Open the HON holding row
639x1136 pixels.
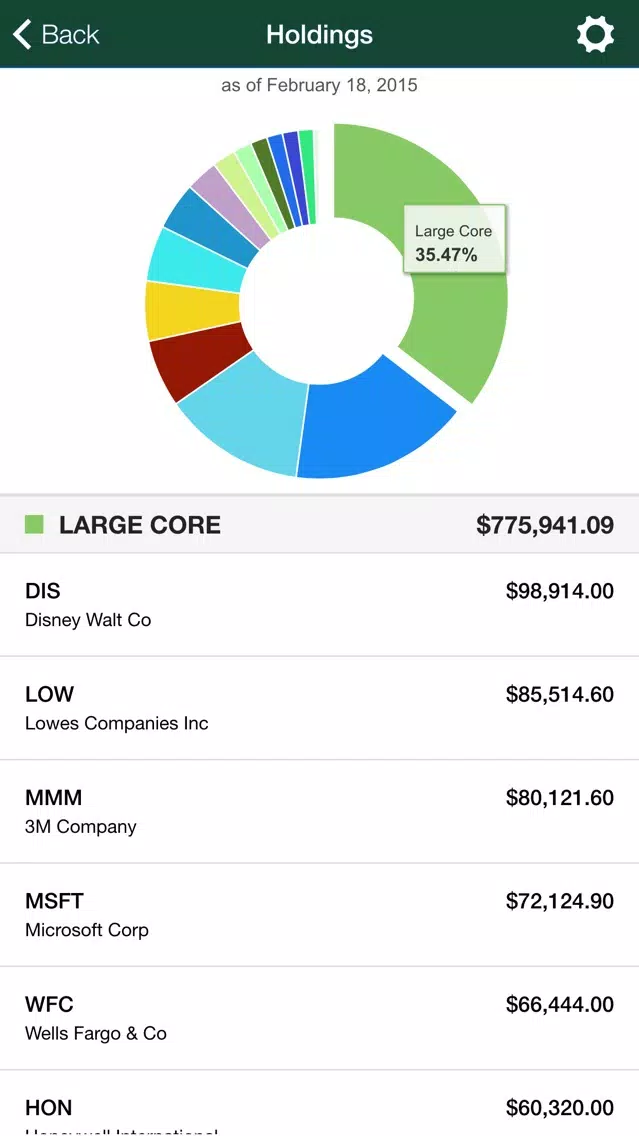(x=320, y=1103)
